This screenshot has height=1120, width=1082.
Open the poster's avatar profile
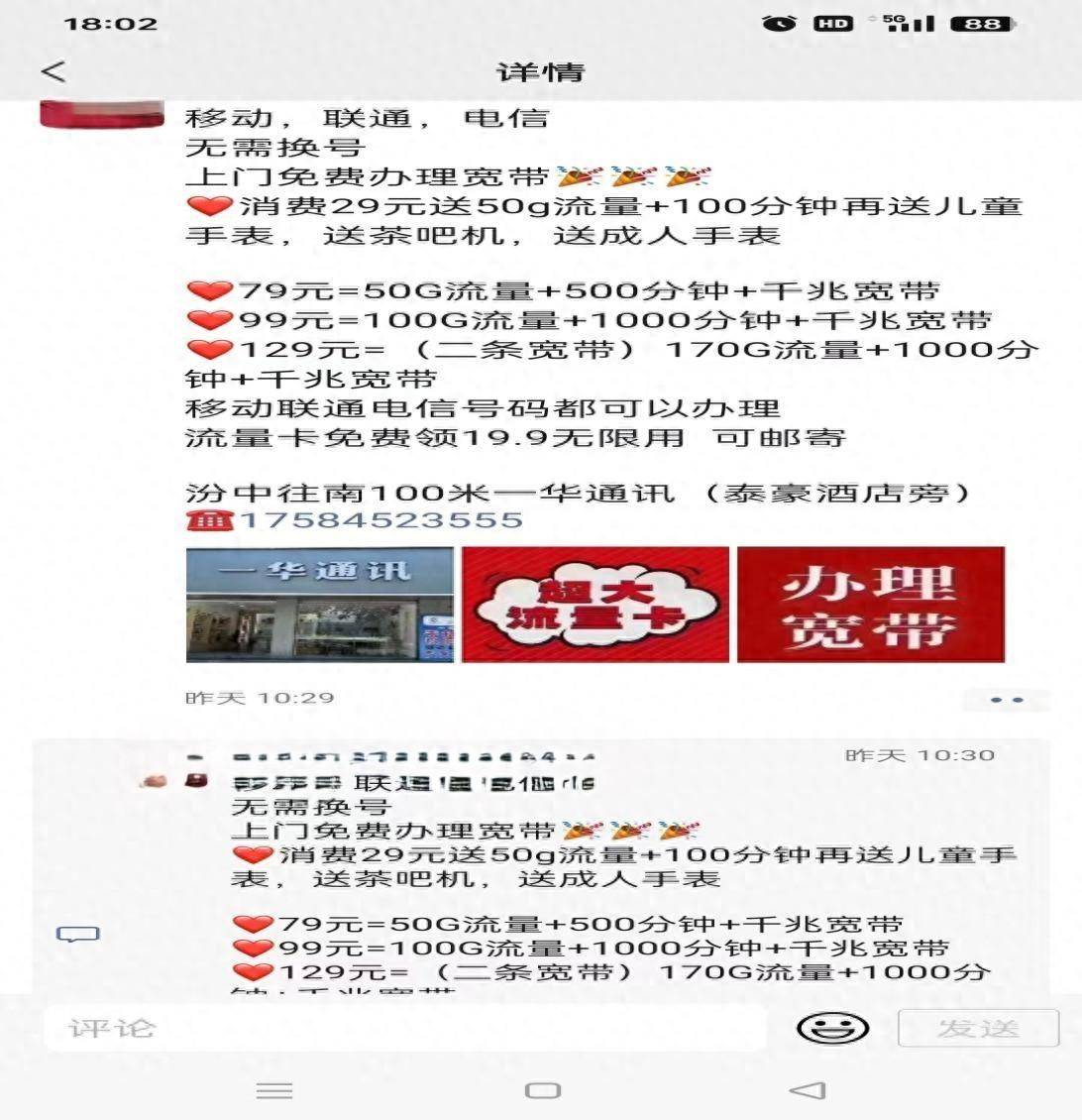[102, 114]
